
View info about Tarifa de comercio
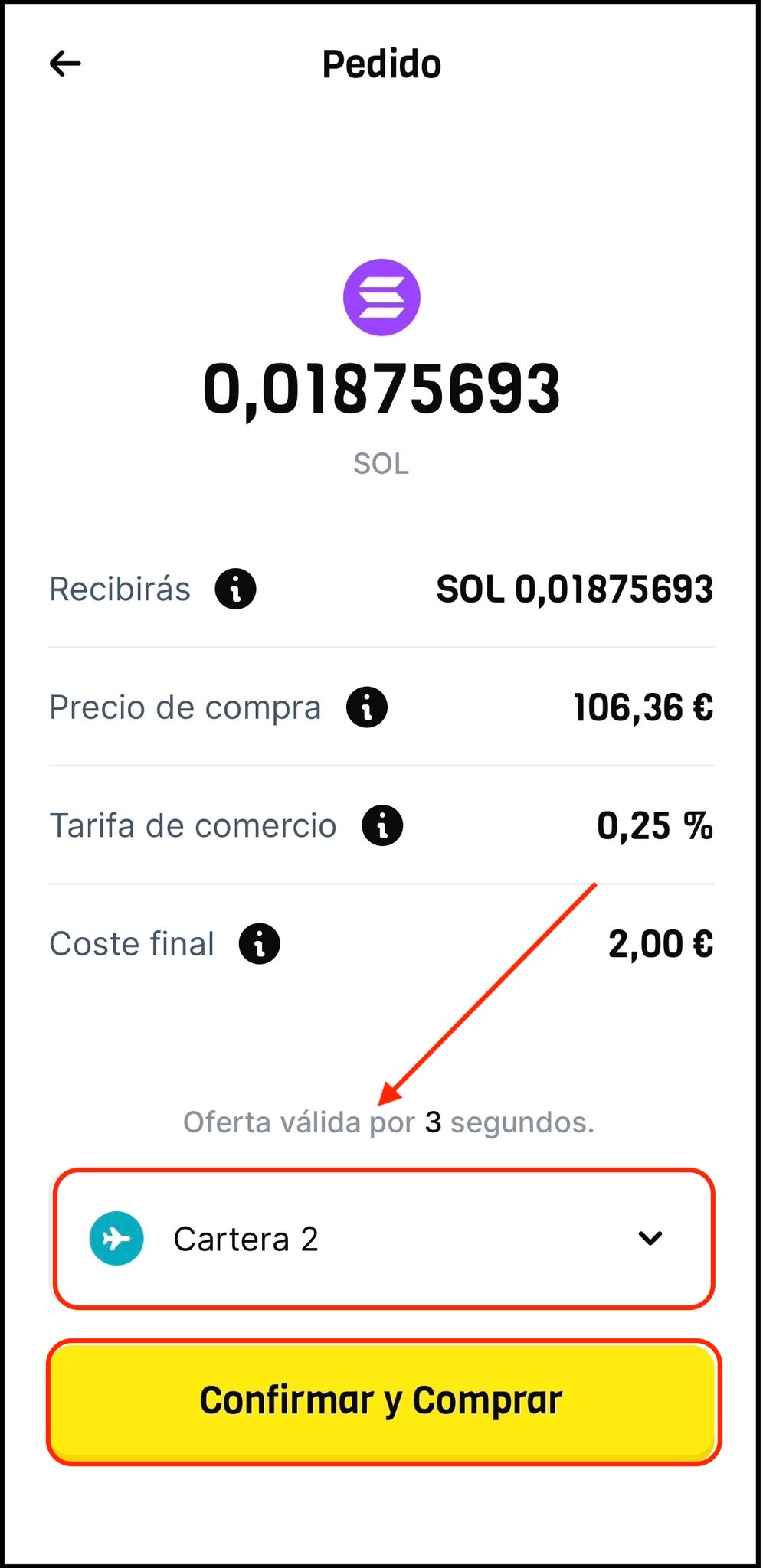tap(382, 825)
